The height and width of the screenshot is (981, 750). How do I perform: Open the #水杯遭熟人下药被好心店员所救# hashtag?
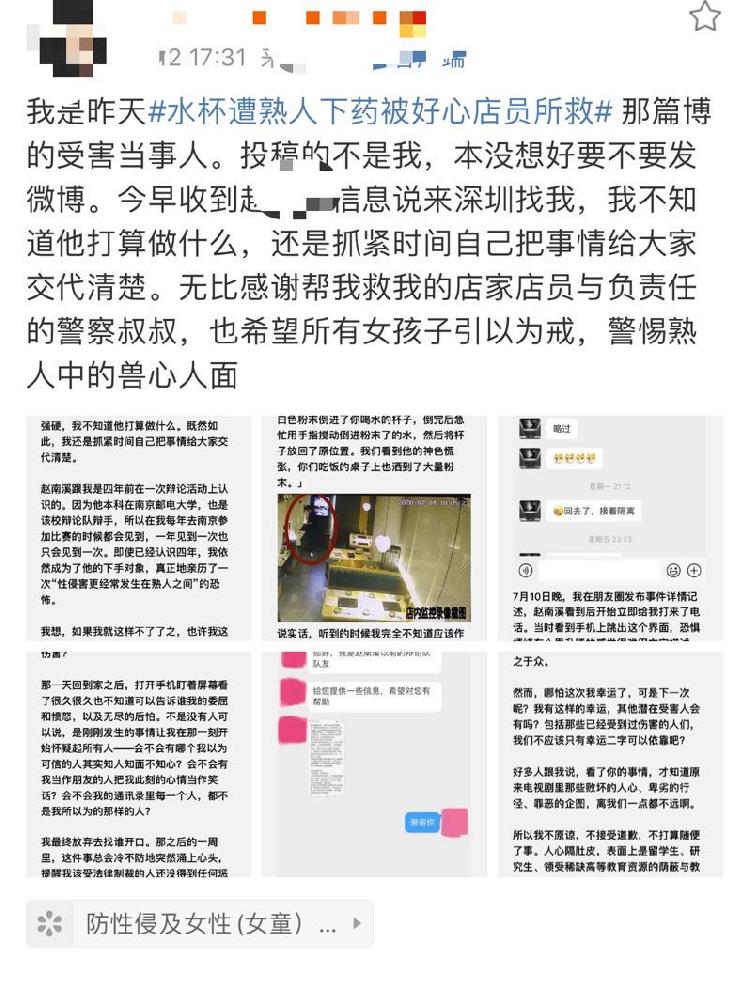(379, 112)
